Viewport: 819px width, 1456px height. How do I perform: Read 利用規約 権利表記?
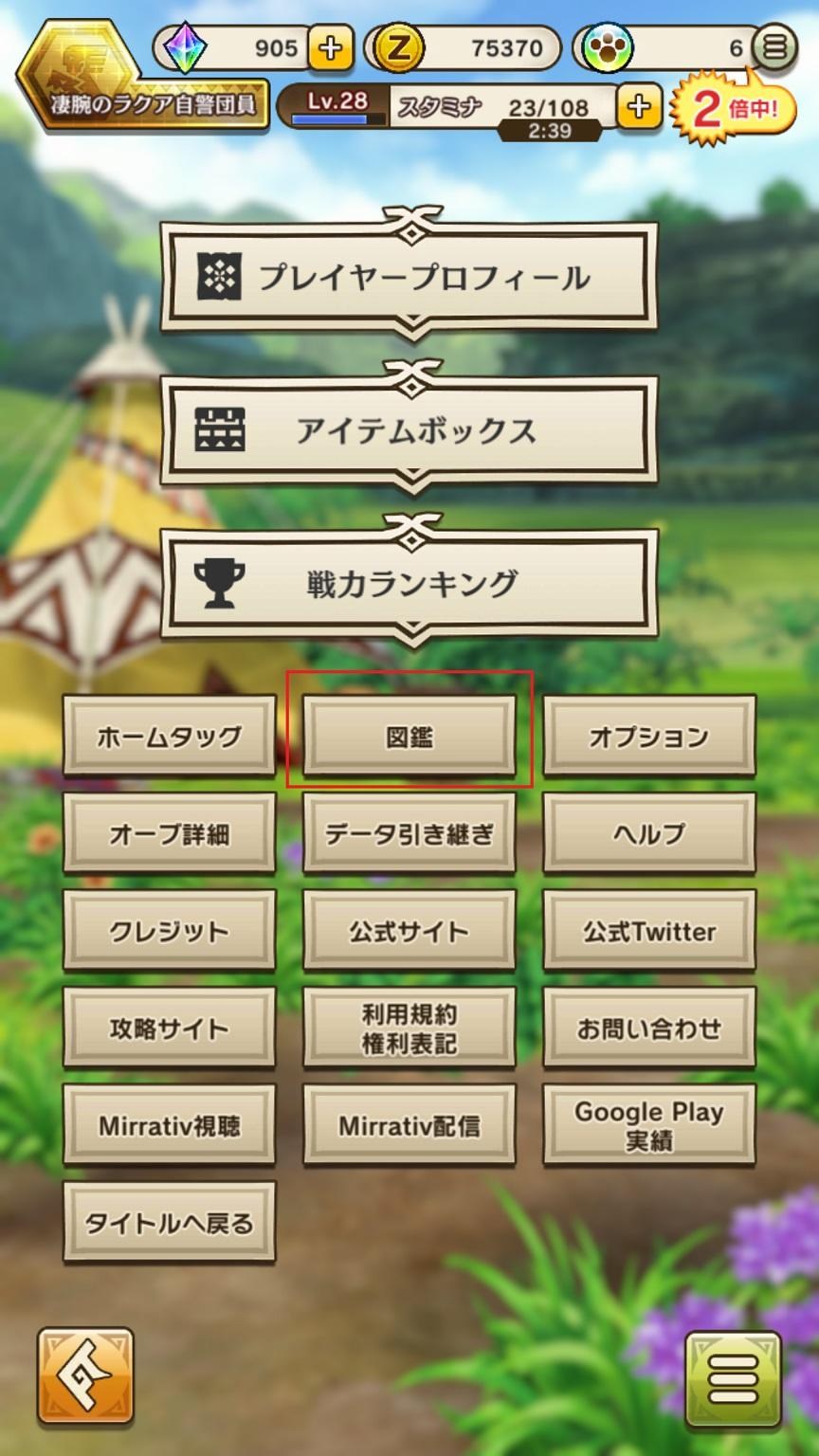(409, 1028)
